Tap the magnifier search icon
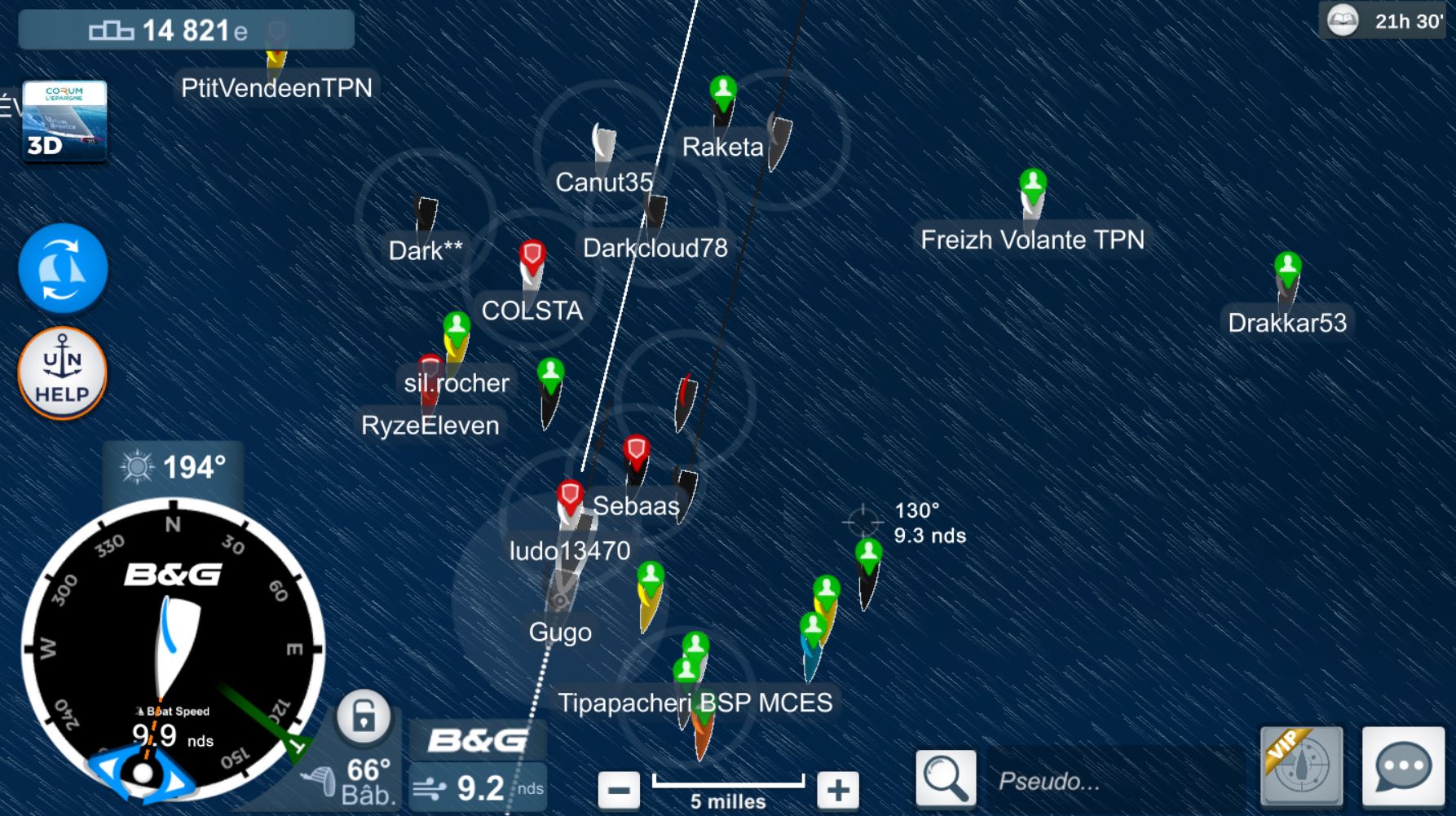The height and width of the screenshot is (816, 1456). (945, 779)
